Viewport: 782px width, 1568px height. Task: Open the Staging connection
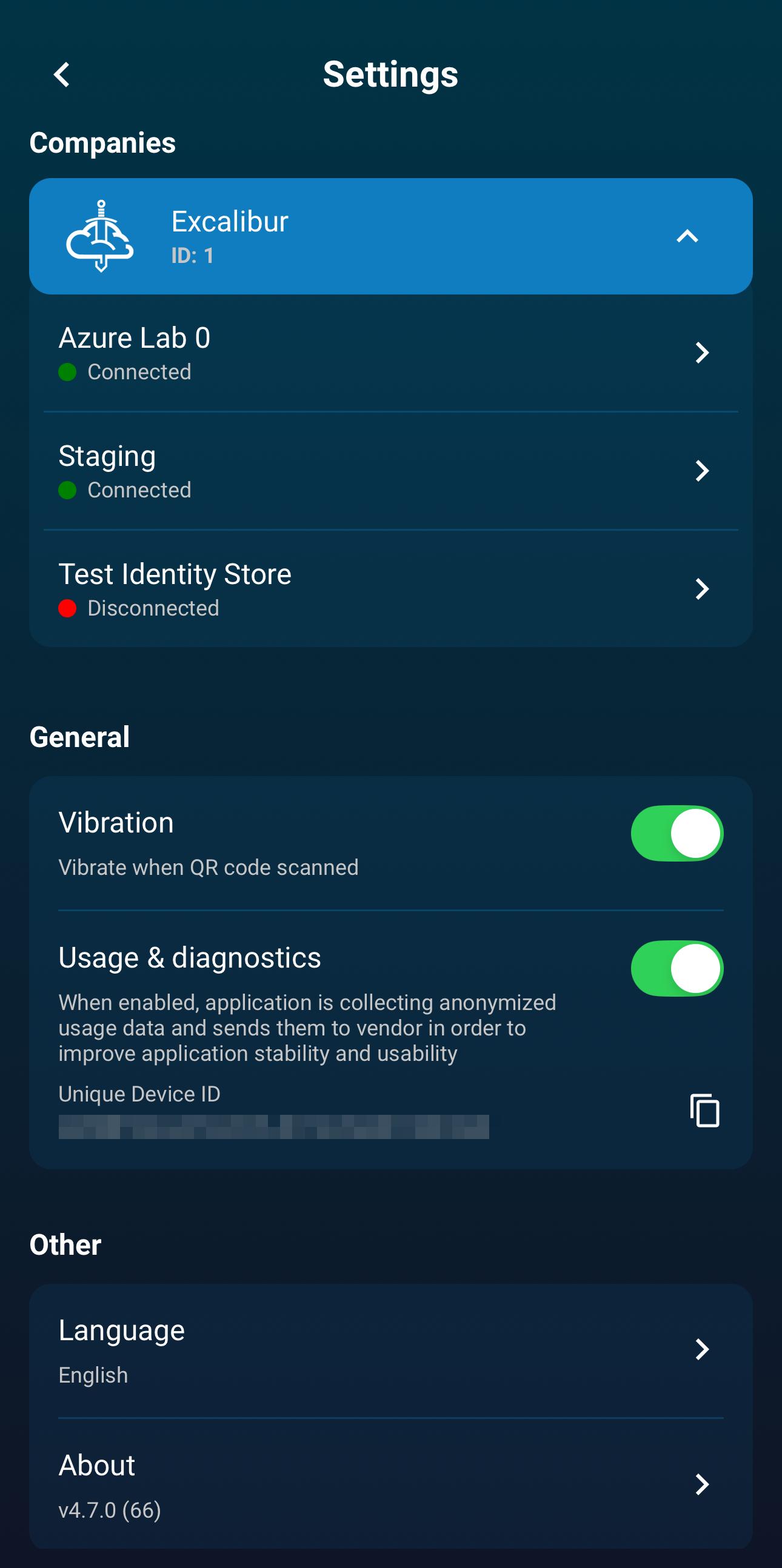tap(390, 471)
